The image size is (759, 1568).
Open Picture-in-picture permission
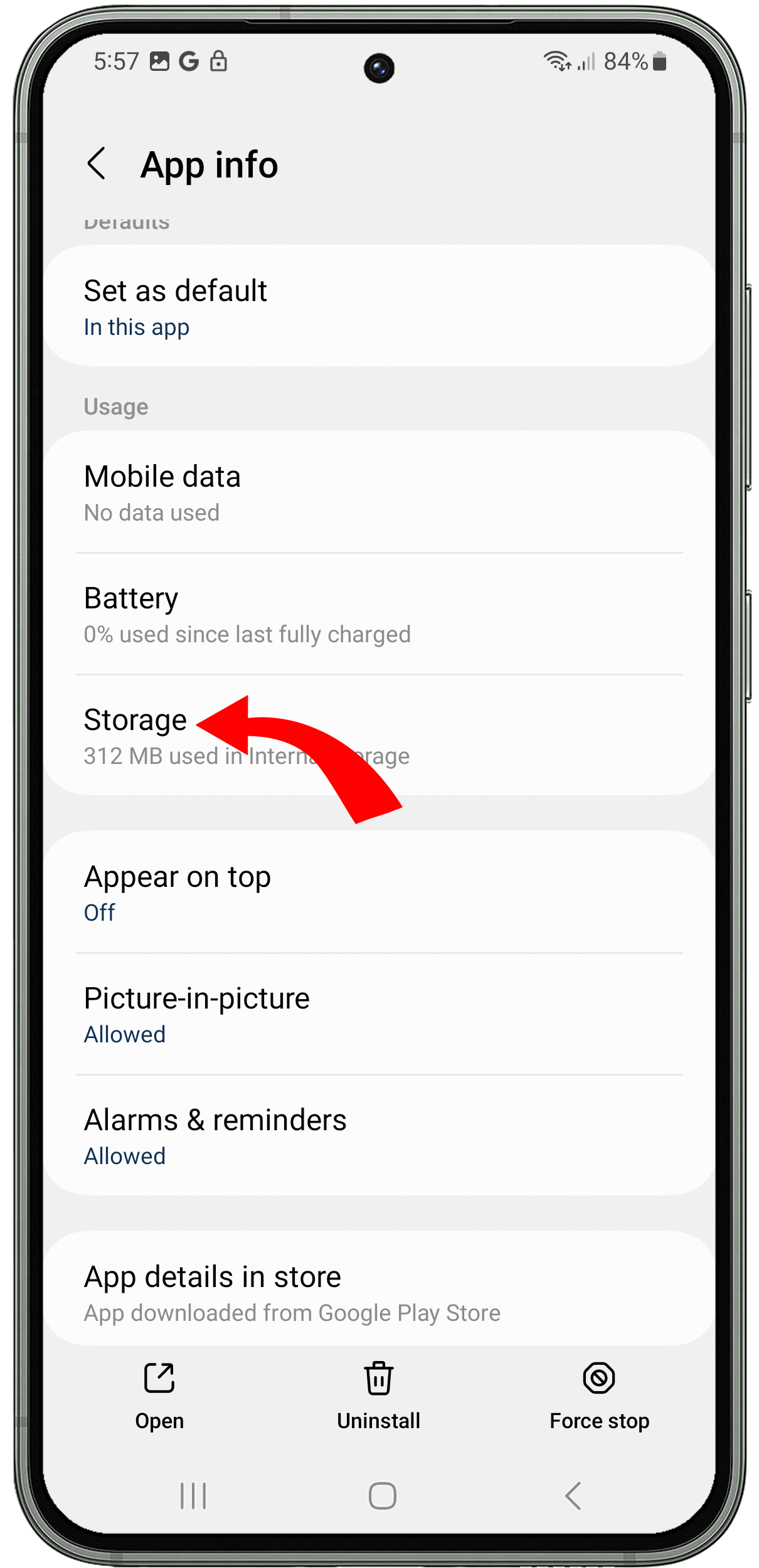point(379,1014)
